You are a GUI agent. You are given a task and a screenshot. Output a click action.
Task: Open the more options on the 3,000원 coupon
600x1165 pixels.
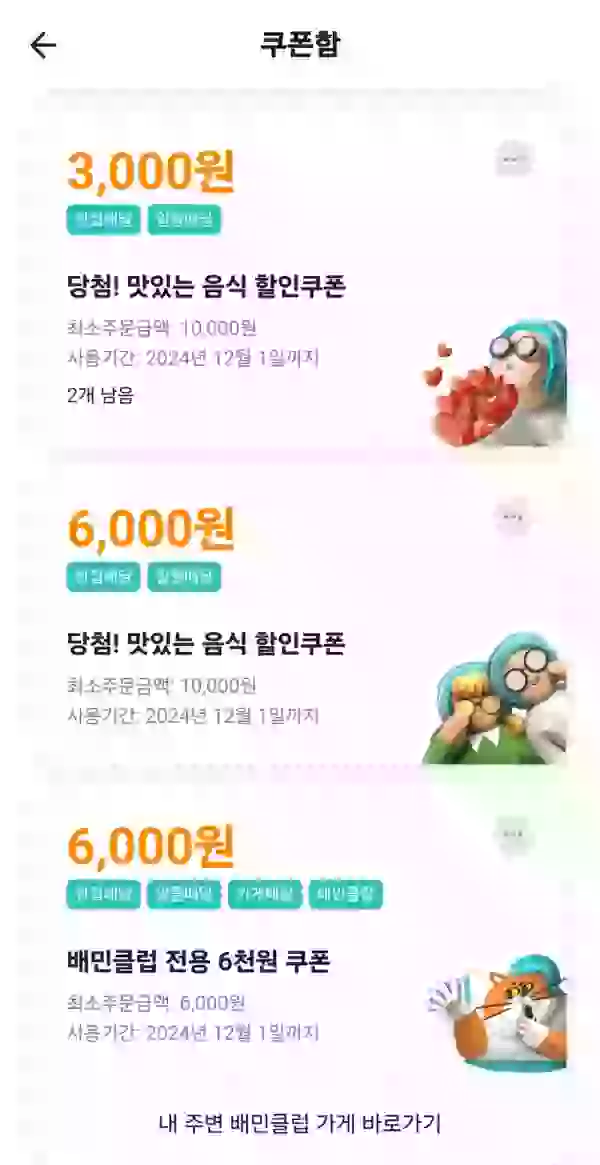[x=513, y=159]
